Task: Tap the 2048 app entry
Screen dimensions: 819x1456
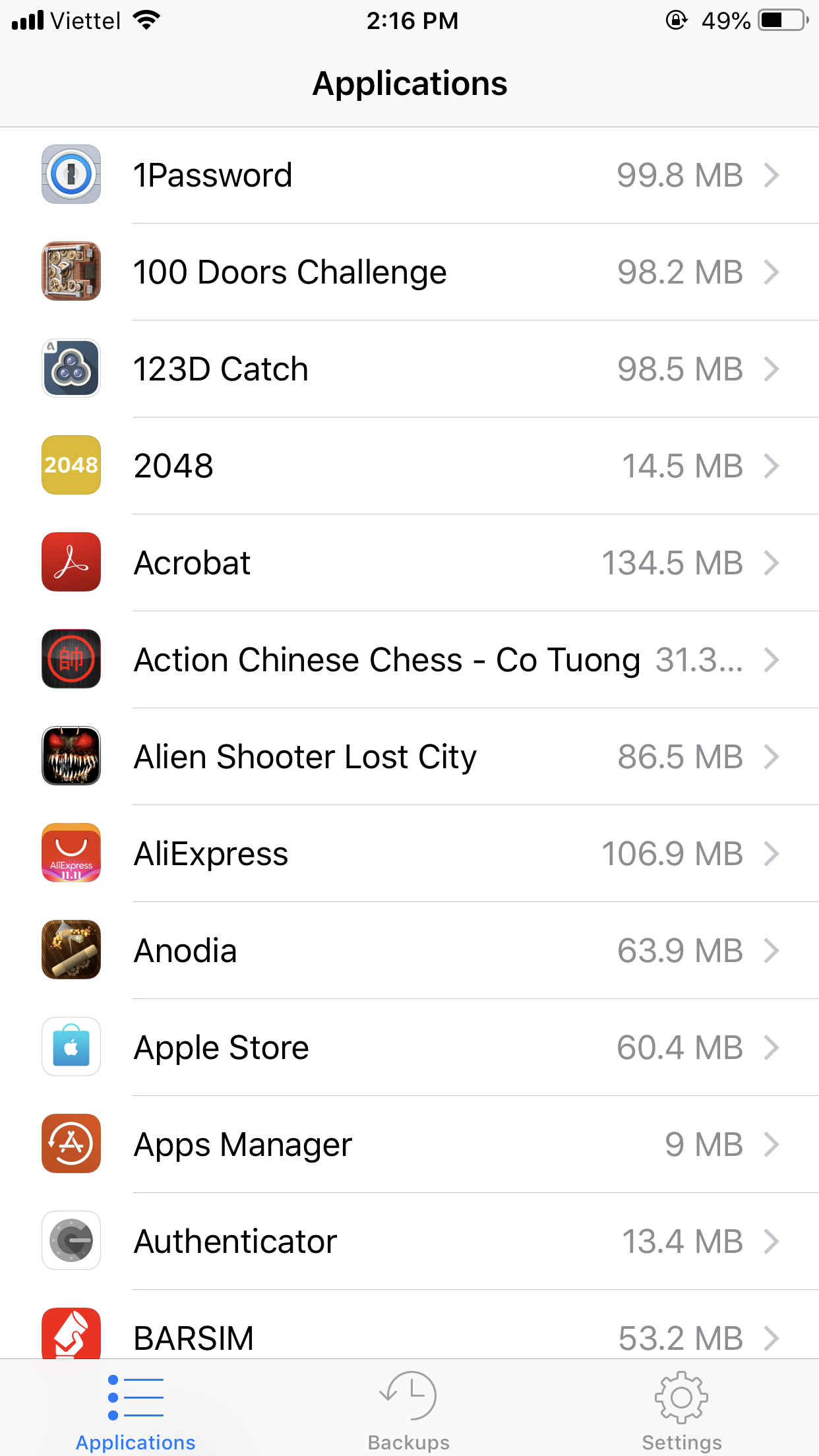Action: (409, 466)
